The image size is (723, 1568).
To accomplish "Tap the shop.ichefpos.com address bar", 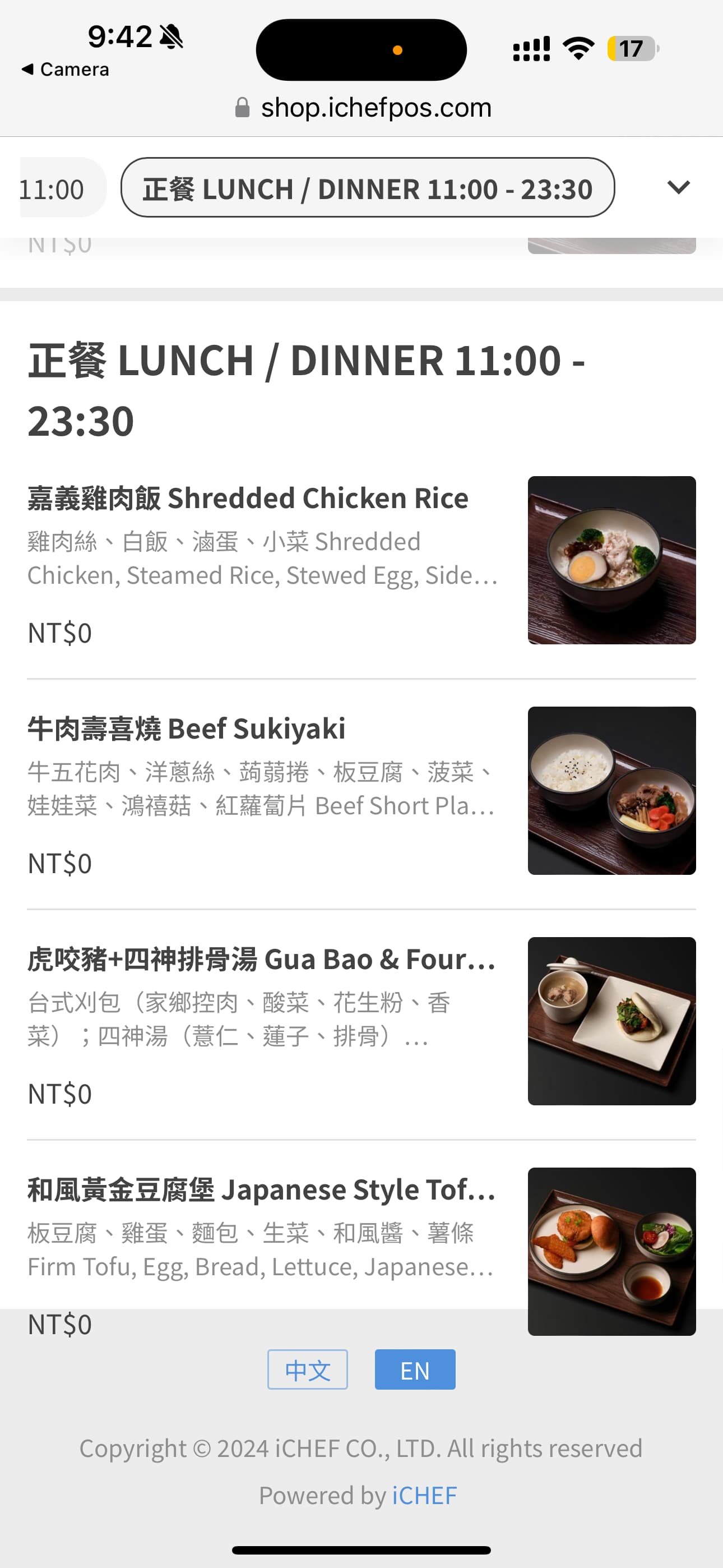I will tap(363, 108).
